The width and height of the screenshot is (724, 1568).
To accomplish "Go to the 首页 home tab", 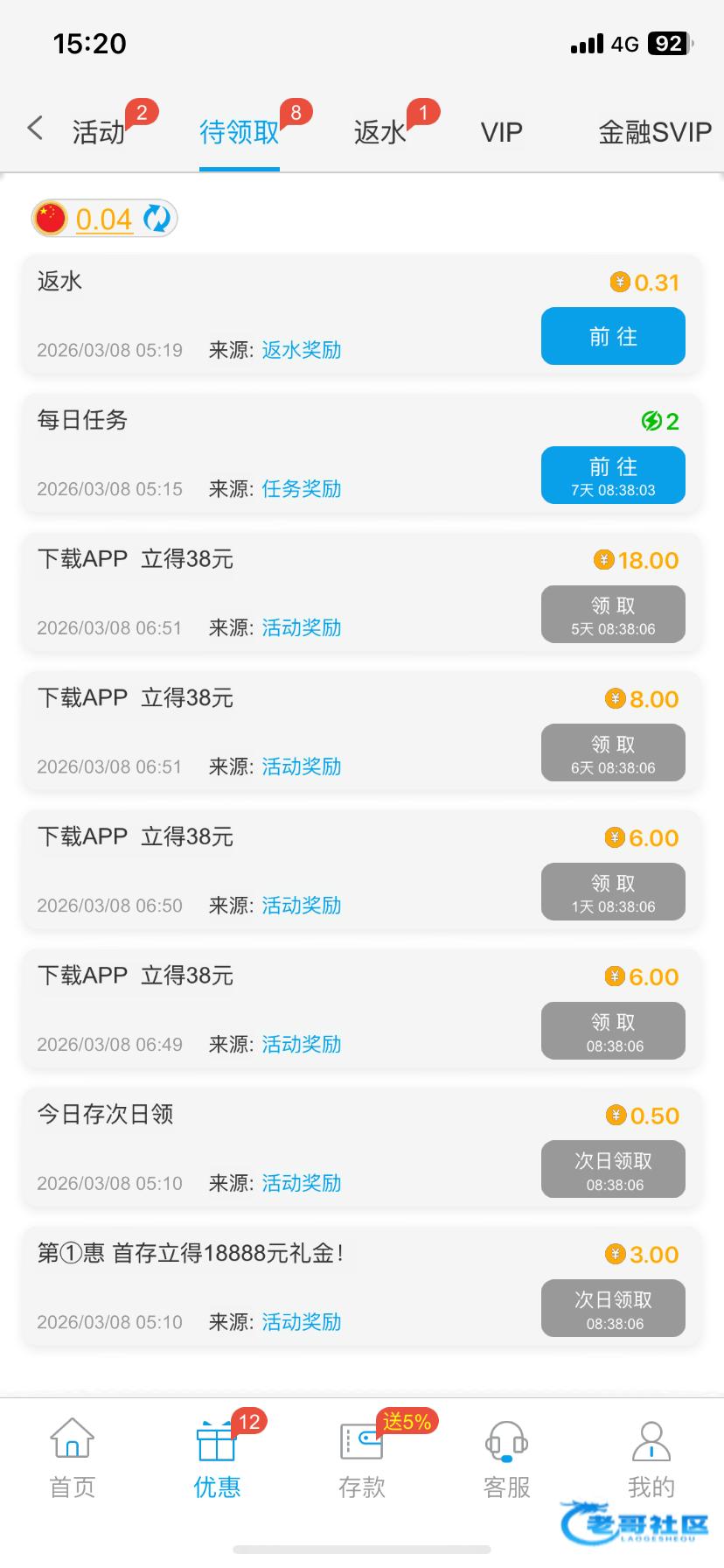I will [x=73, y=1456].
